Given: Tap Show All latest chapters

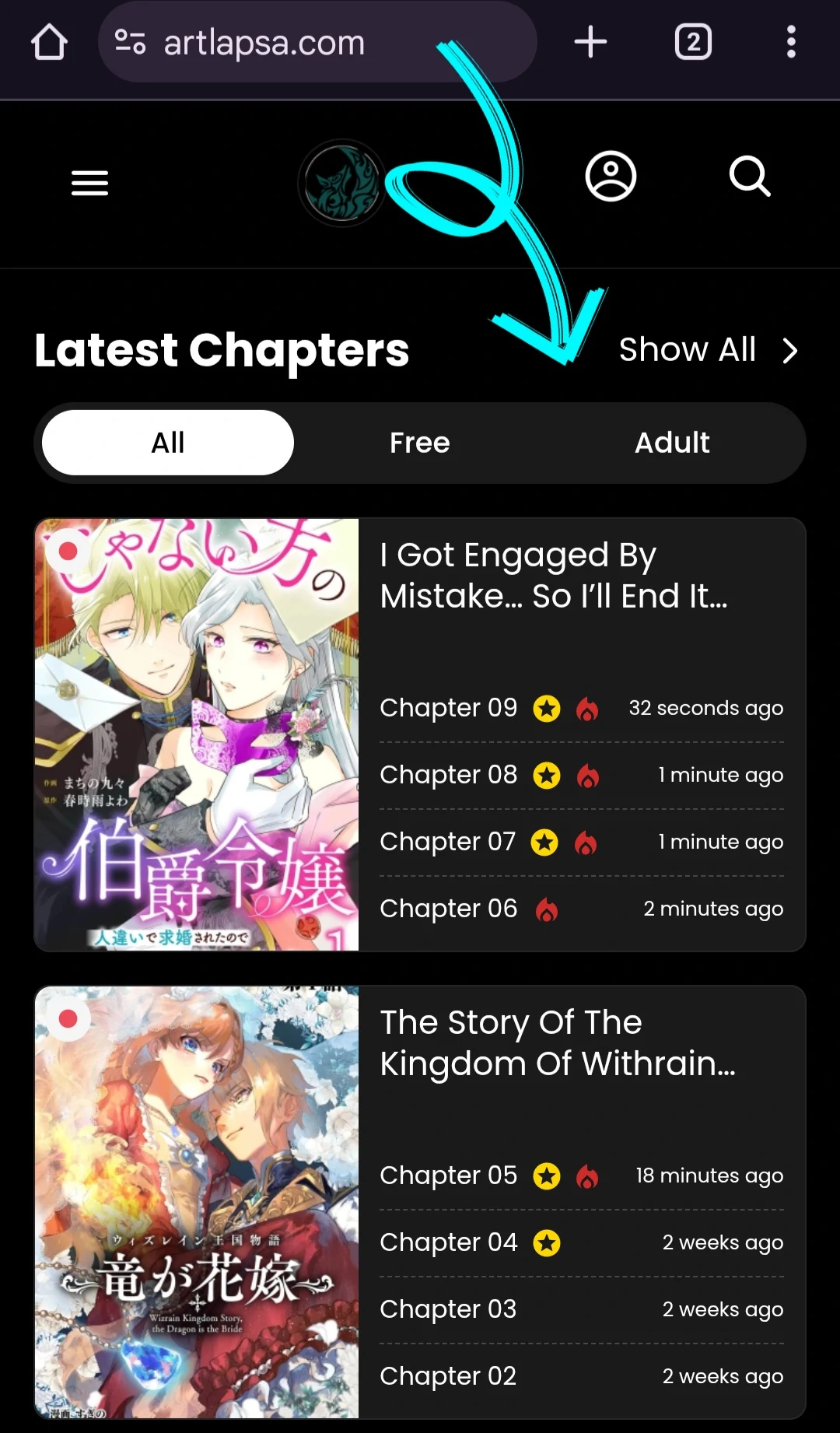Looking at the screenshot, I should [x=708, y=350].
